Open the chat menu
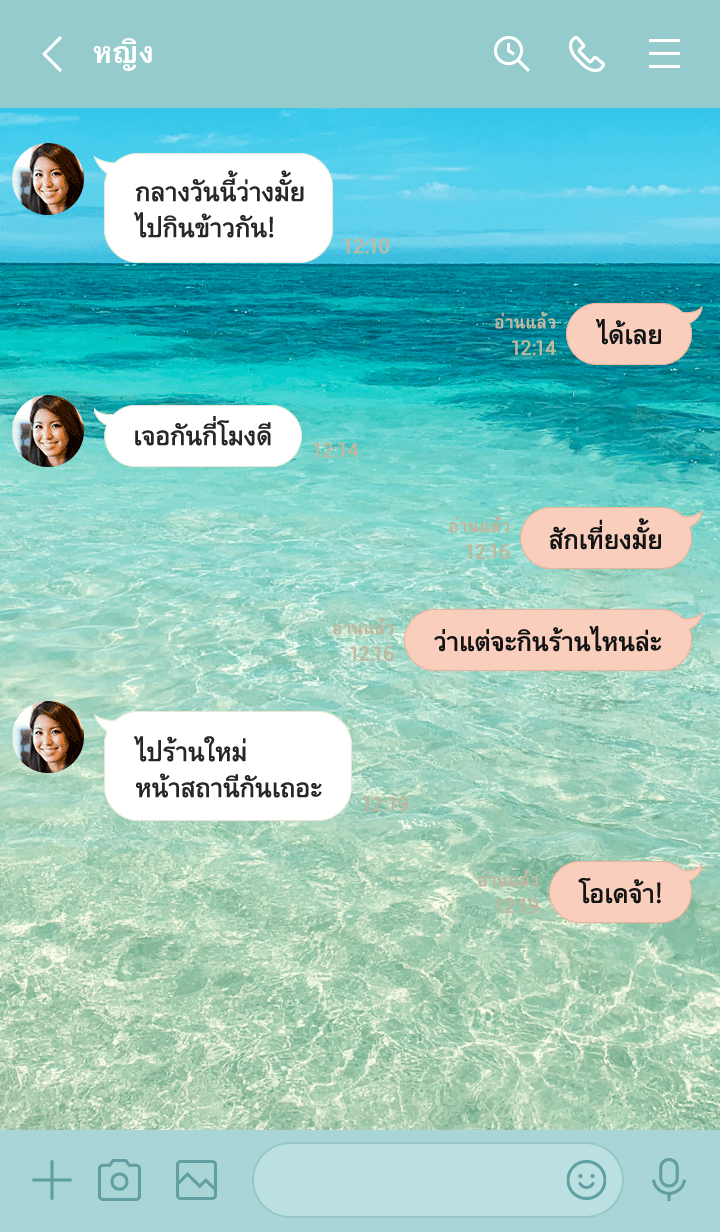720x1232 pixels. point(664,54)
